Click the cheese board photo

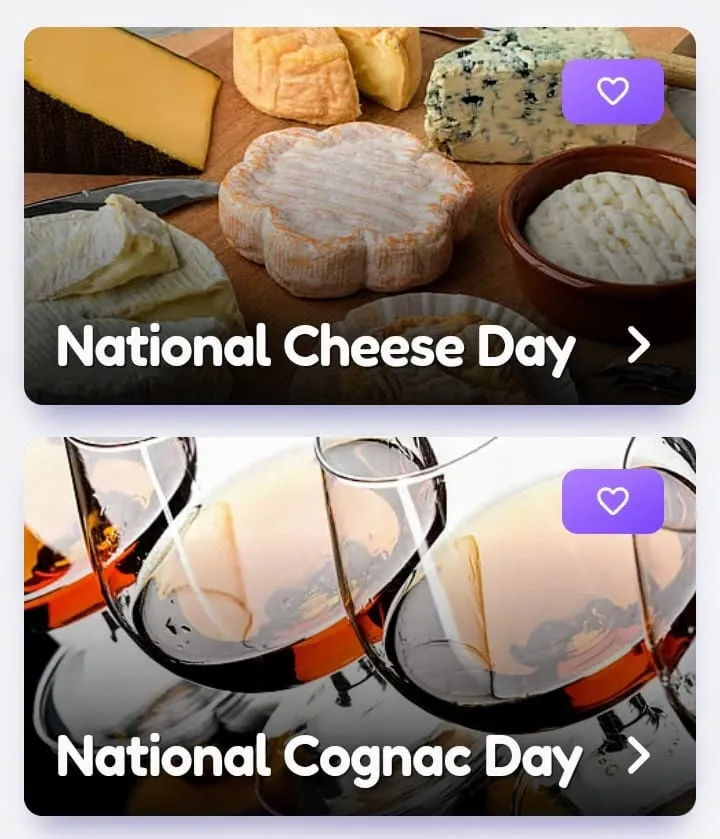click(x=300, y=180)
